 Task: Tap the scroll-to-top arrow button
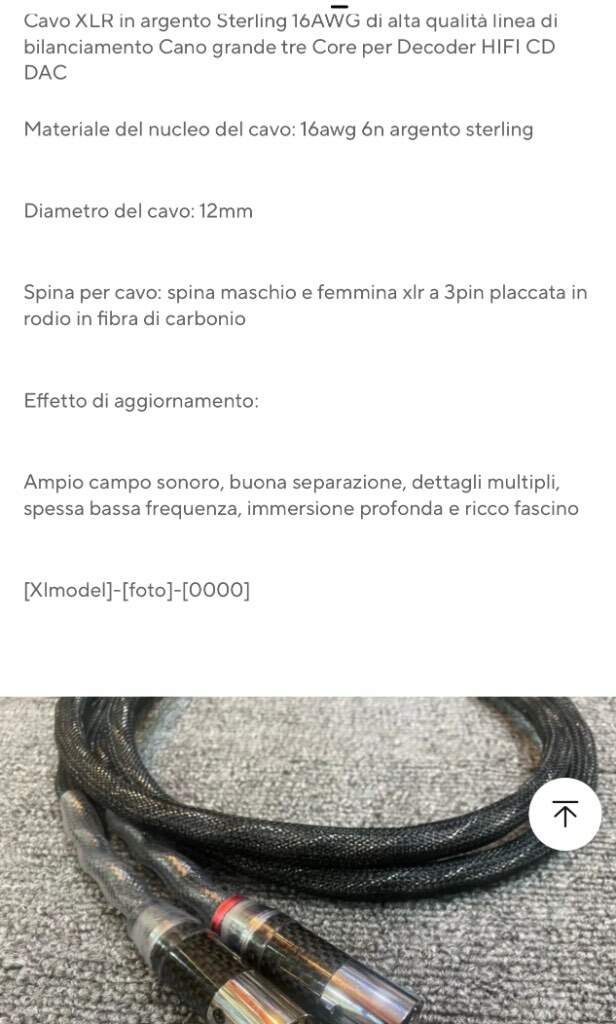[565, 814]
